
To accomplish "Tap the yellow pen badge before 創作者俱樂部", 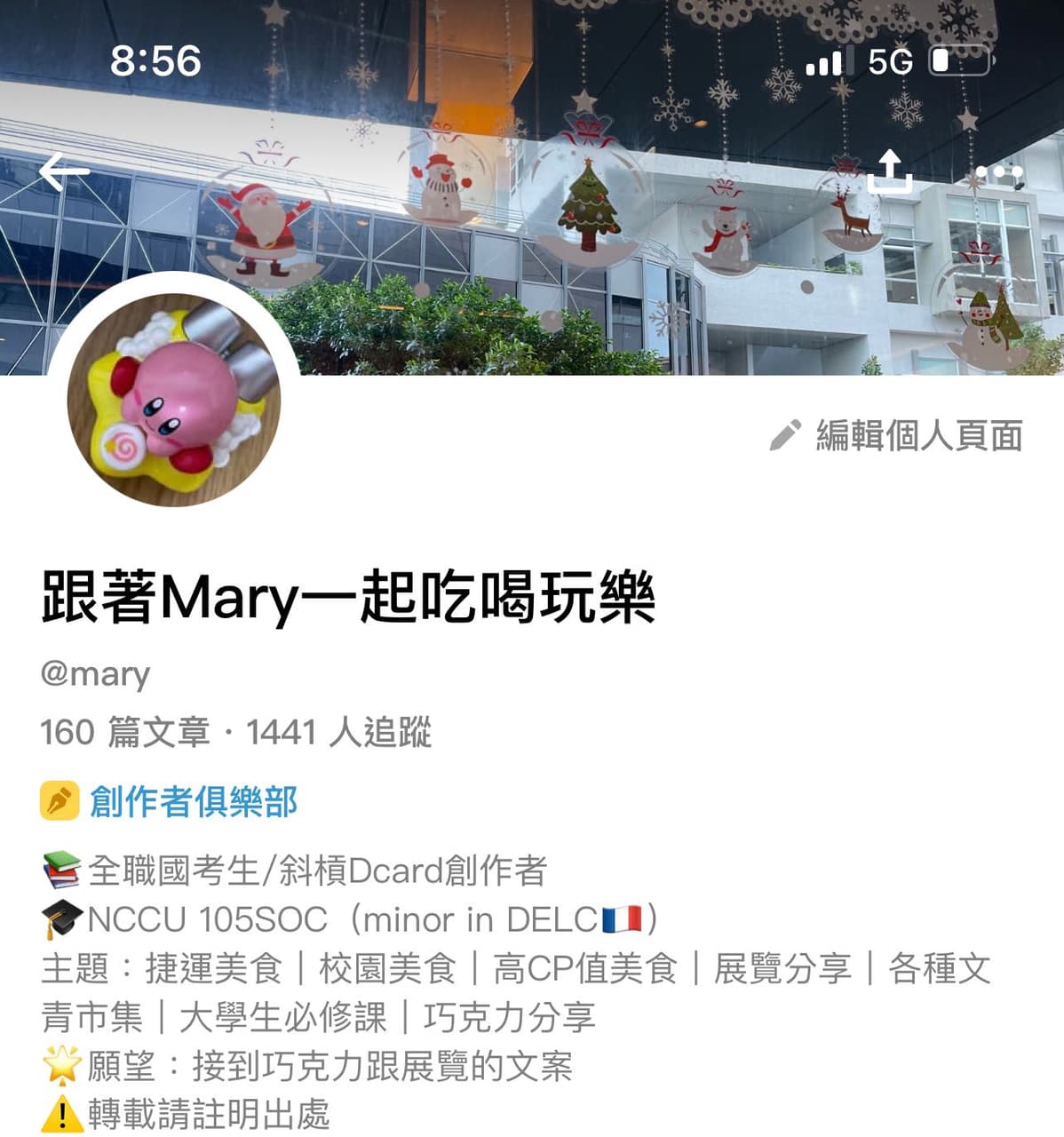I will click(59, 800).
